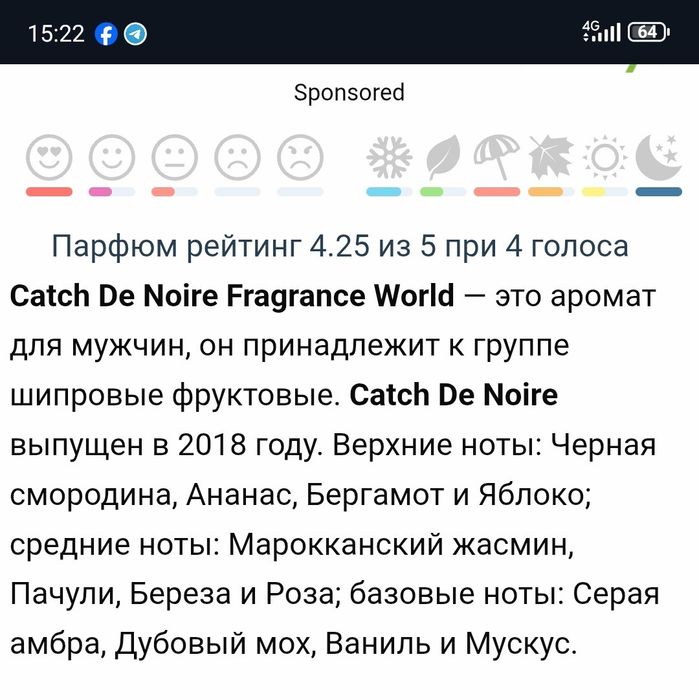Select the daytime sun icon
Viewport: 699px width, 700px height.
click(604, 157)
